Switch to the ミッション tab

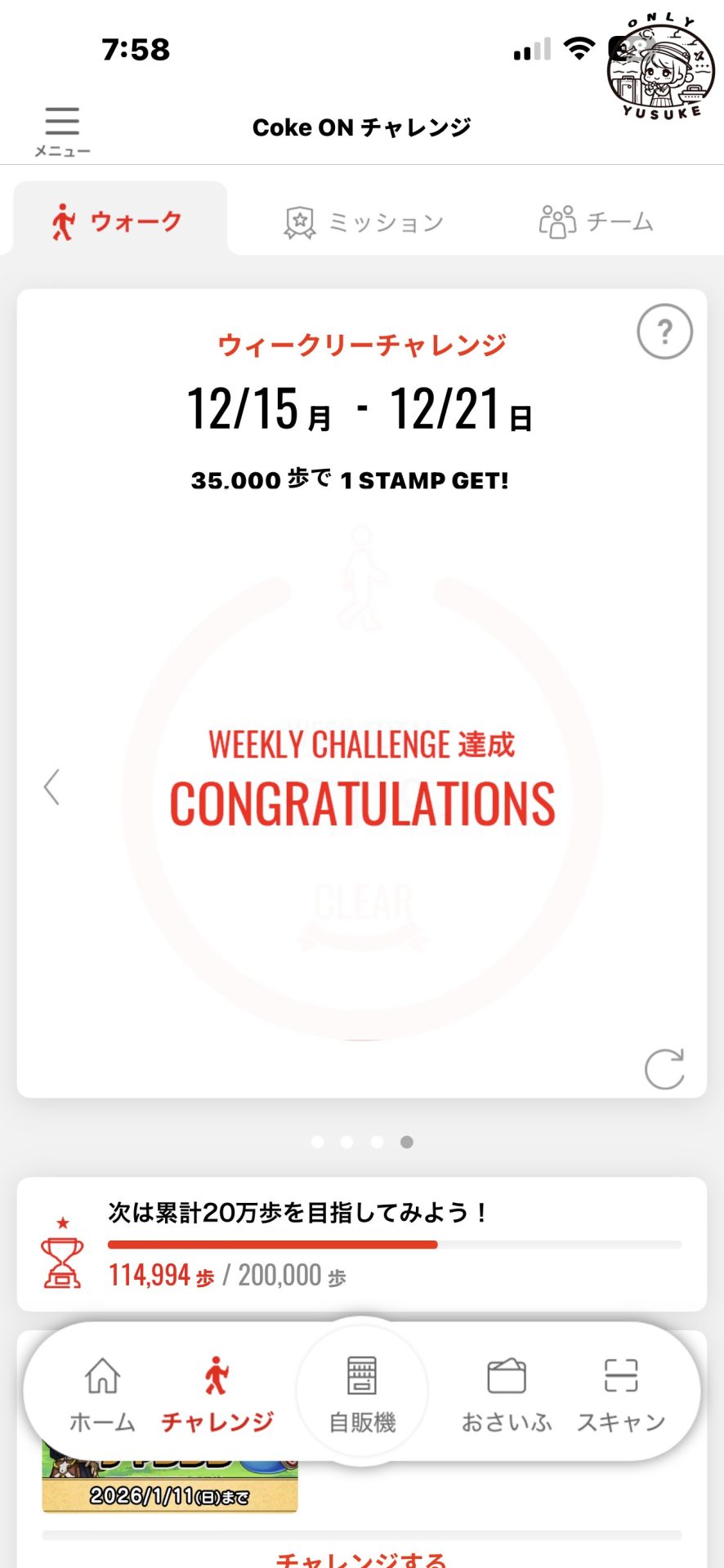(364, 221)
